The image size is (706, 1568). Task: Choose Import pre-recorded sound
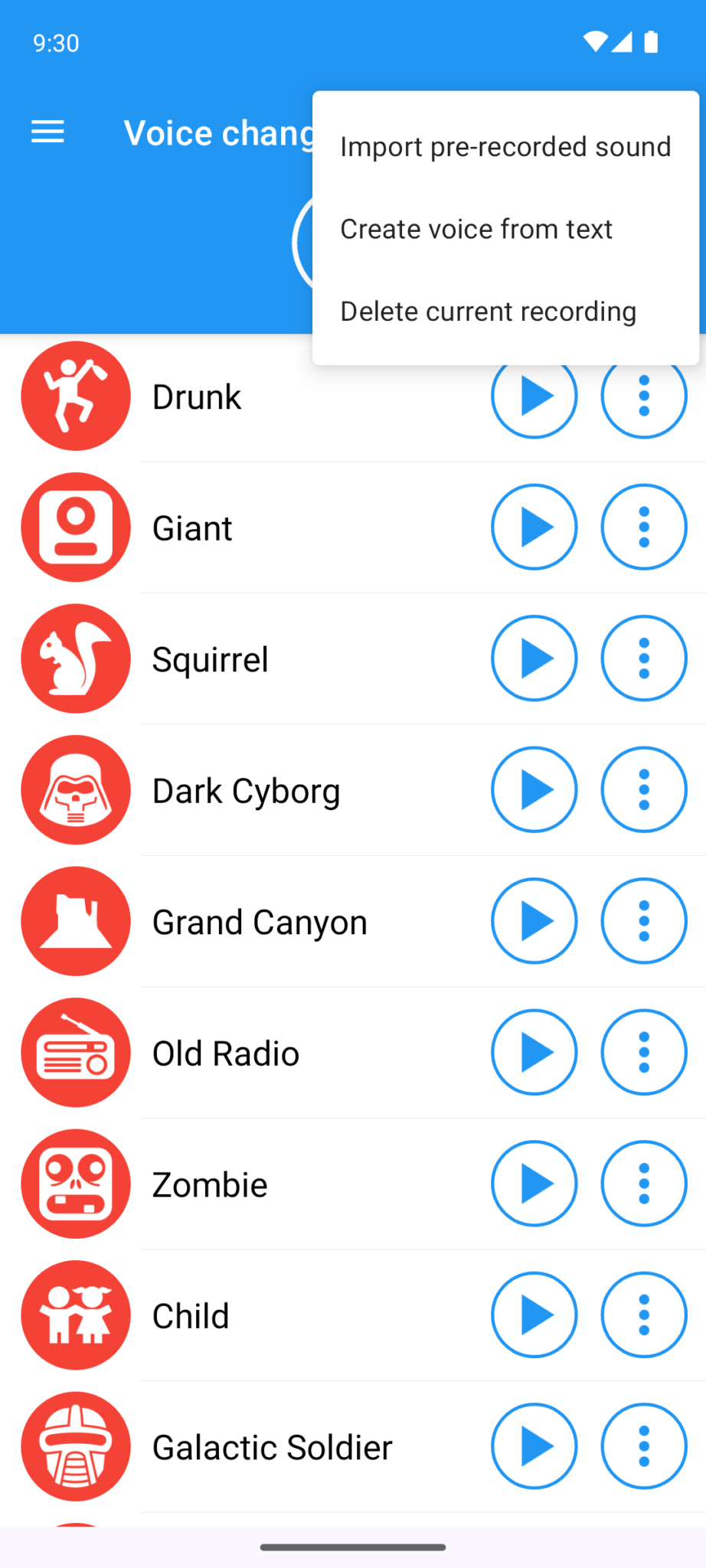click(x=505, y=146)
